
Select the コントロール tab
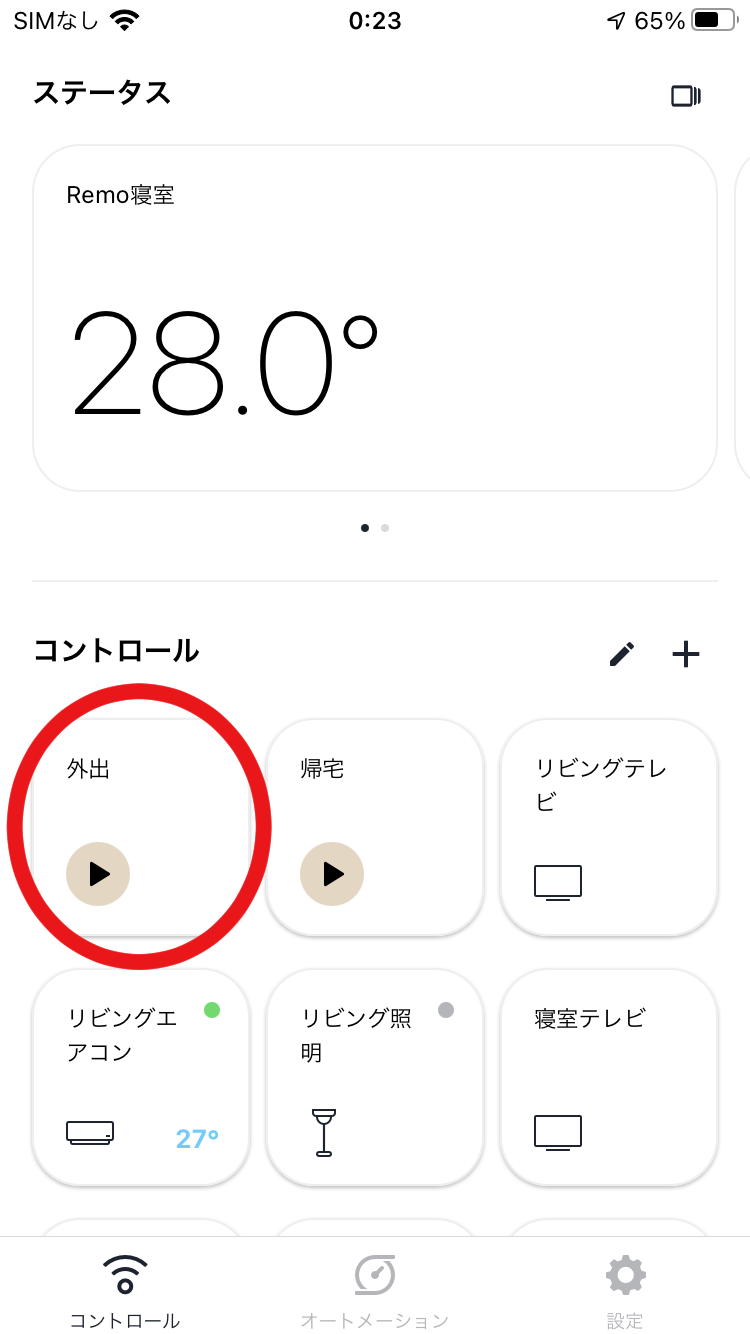125,1290
